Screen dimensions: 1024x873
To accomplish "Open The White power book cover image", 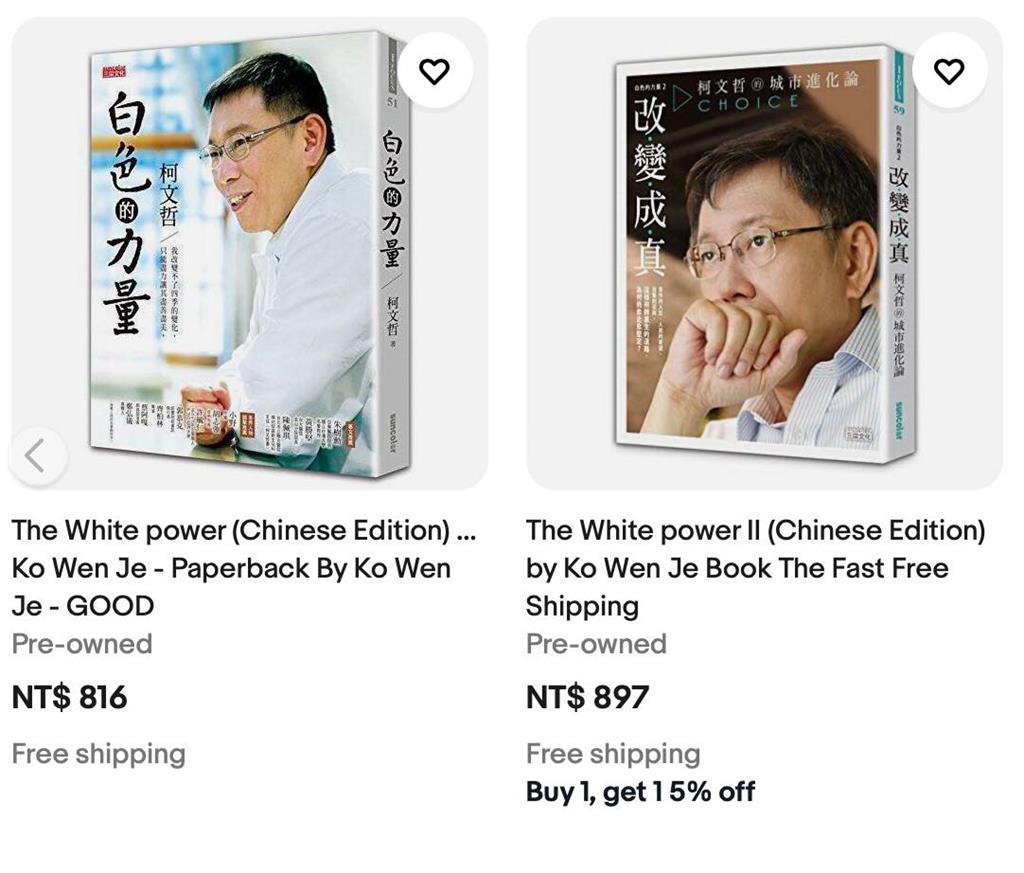I will click(x=249, y=254).
